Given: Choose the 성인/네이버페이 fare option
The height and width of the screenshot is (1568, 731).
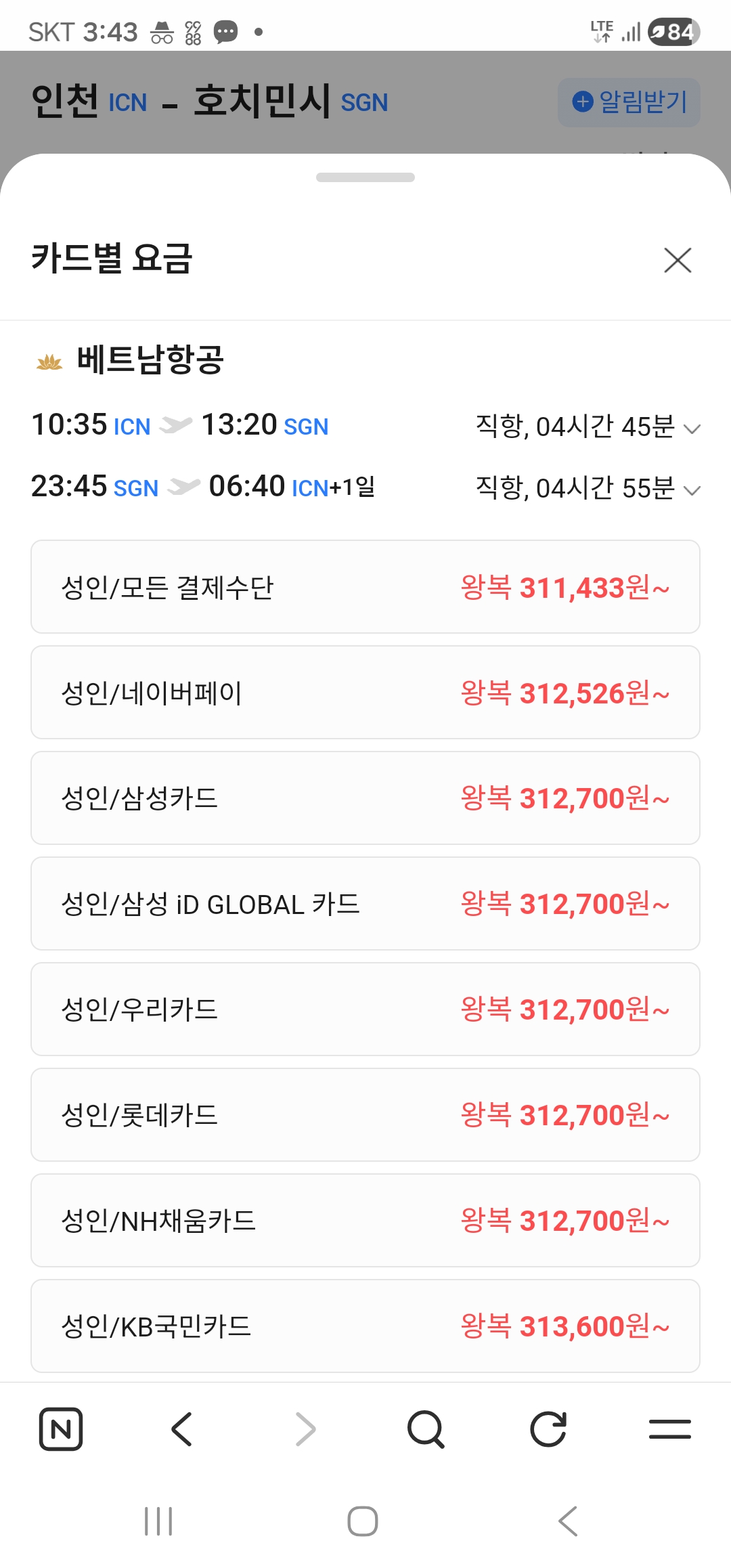Looking at the screenshot, I should [x=365, y=693].
